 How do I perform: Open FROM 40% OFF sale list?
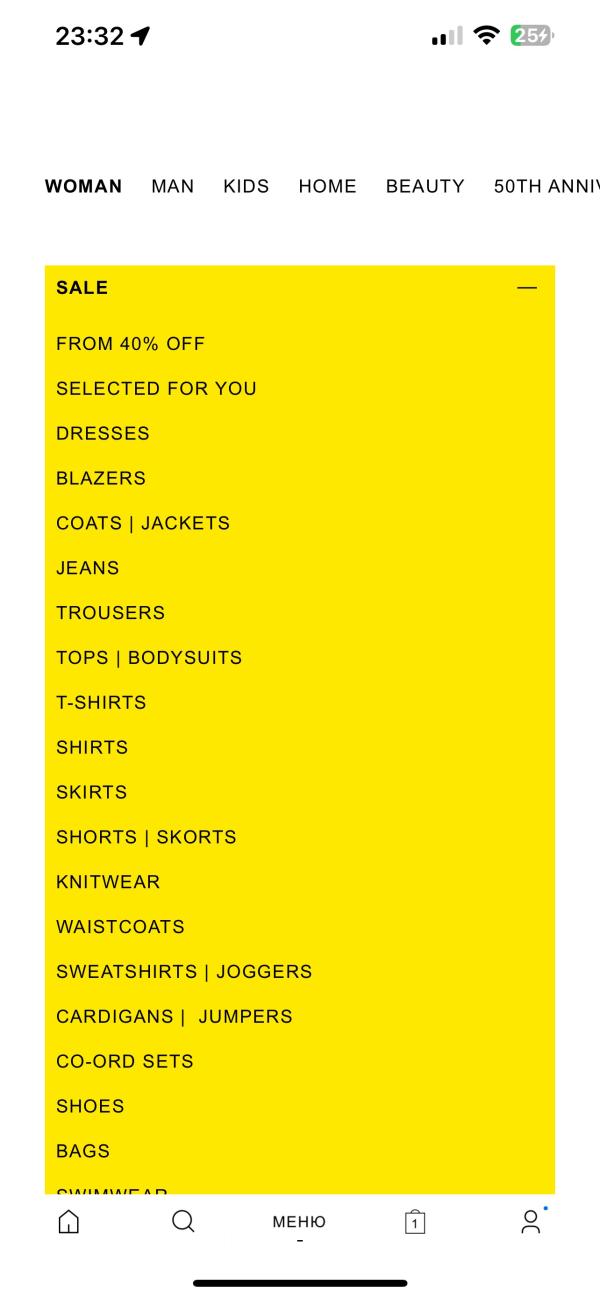[x=130, y=344]
